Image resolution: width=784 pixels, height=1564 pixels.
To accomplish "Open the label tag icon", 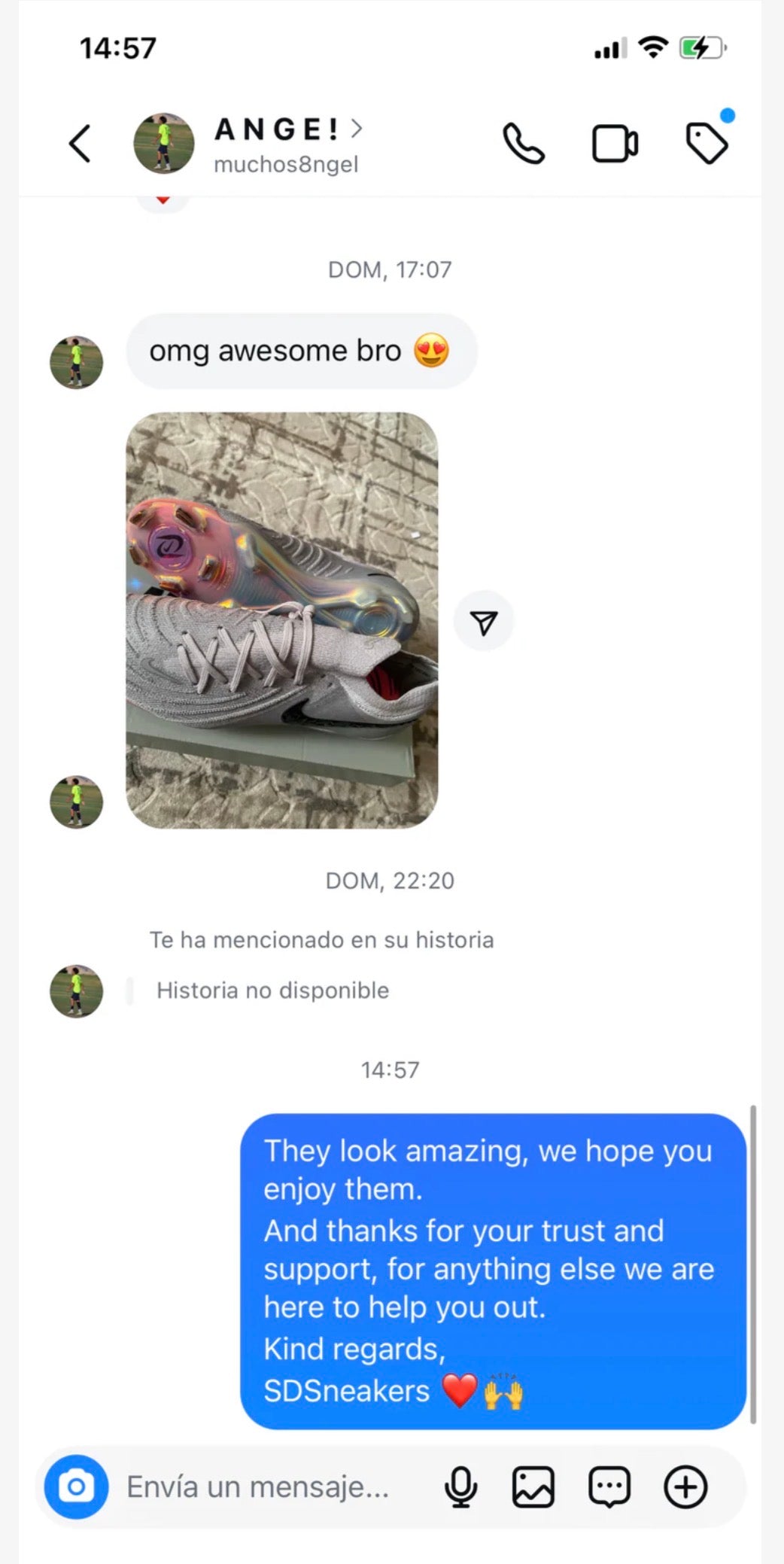I will [707, 143].
